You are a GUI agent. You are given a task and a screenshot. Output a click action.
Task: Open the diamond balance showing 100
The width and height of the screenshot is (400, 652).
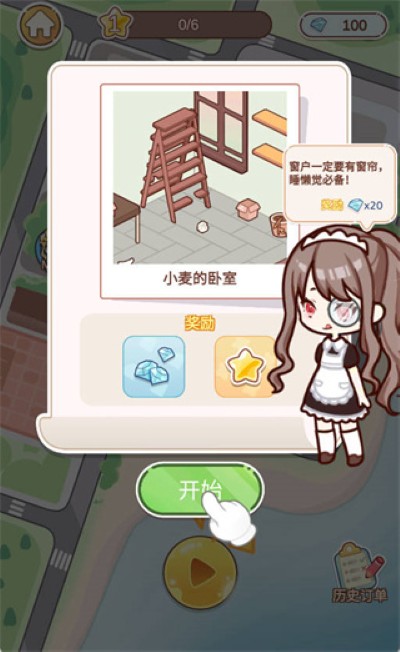point(343,25)
